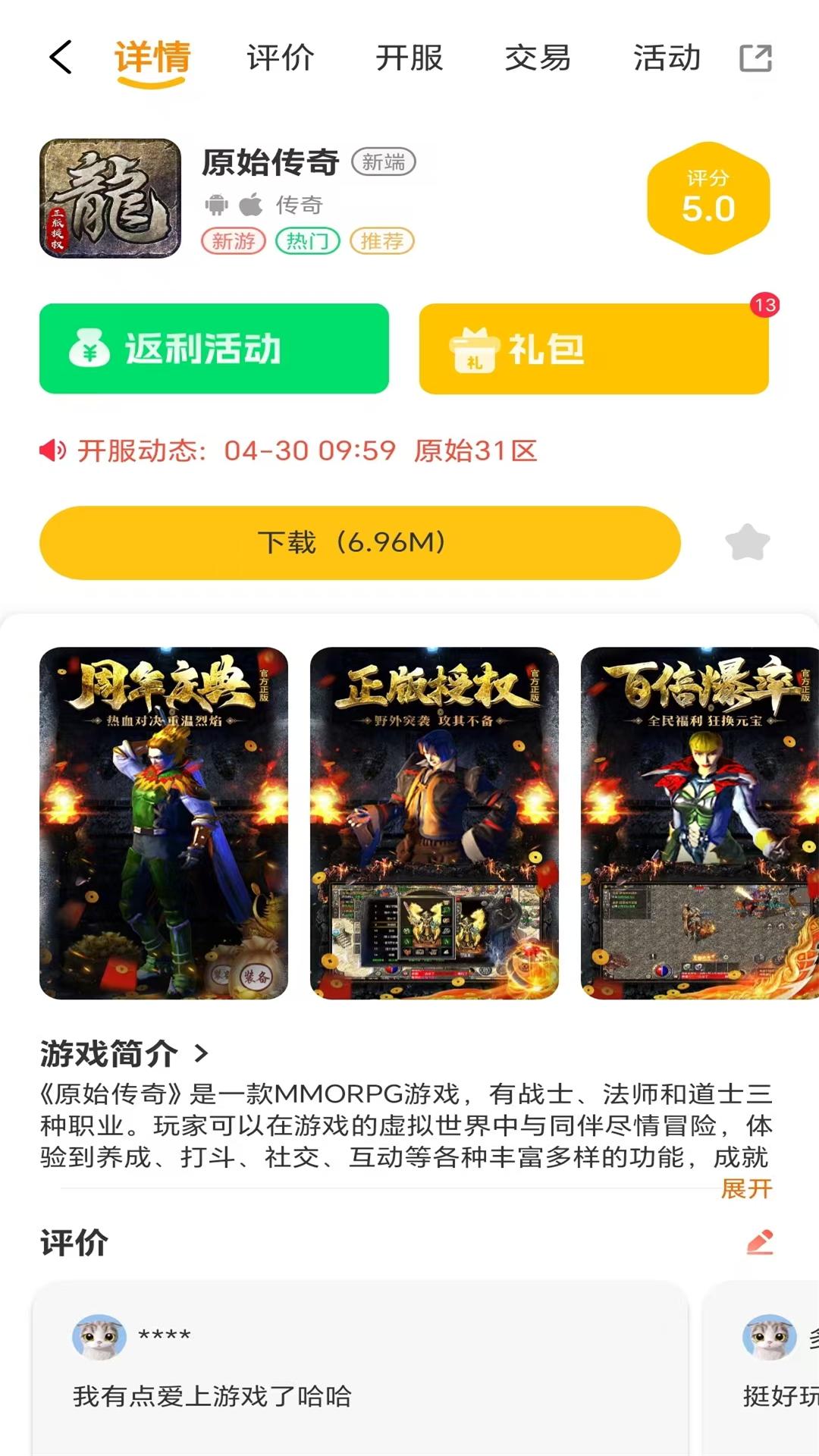819x1456 pixels.
Task: Open the 活动 tab
Action: click(666, 58)
